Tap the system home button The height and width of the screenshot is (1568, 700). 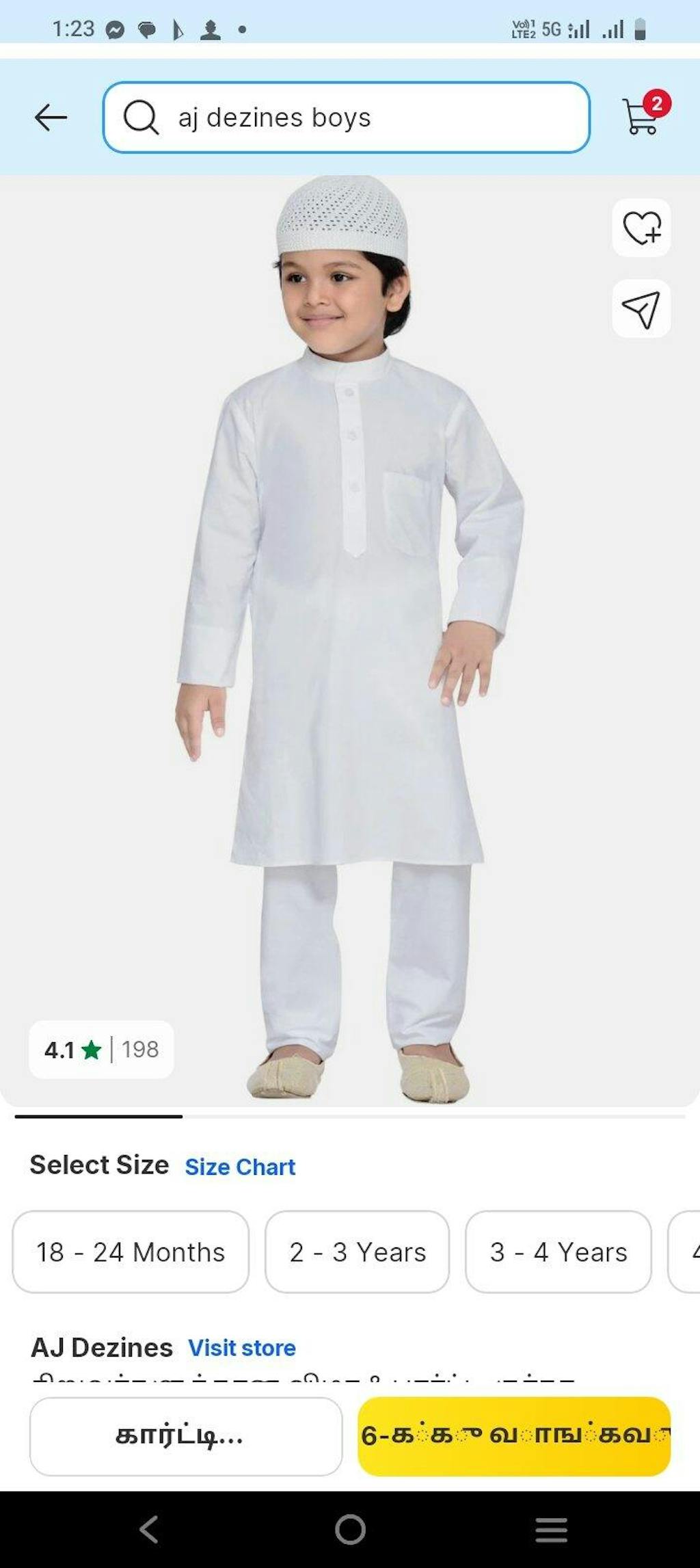click(350, 1529)
